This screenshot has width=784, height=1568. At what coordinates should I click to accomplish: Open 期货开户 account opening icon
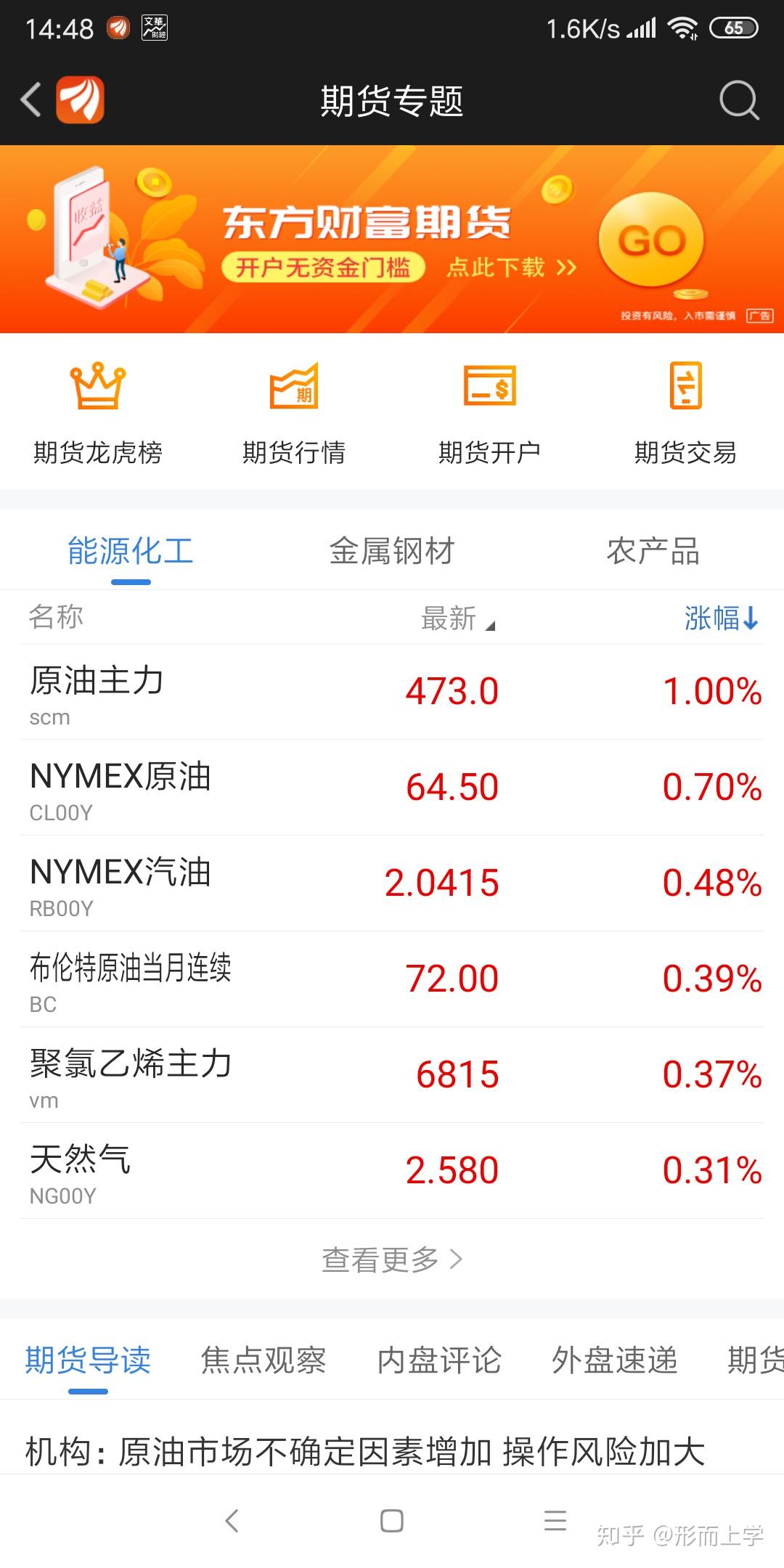pos(490,388)
